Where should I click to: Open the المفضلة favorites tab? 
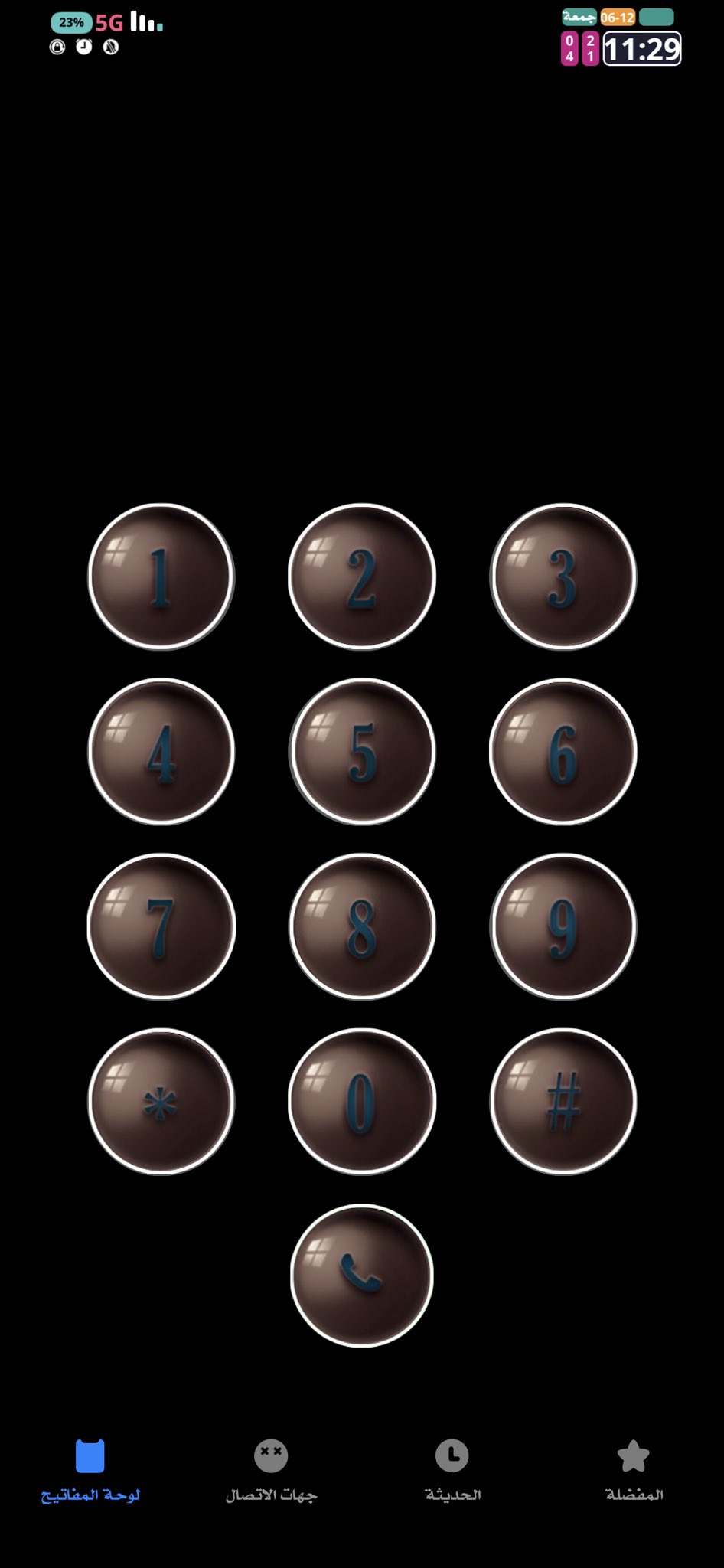pyautogui.click(x=634, y=1470)
